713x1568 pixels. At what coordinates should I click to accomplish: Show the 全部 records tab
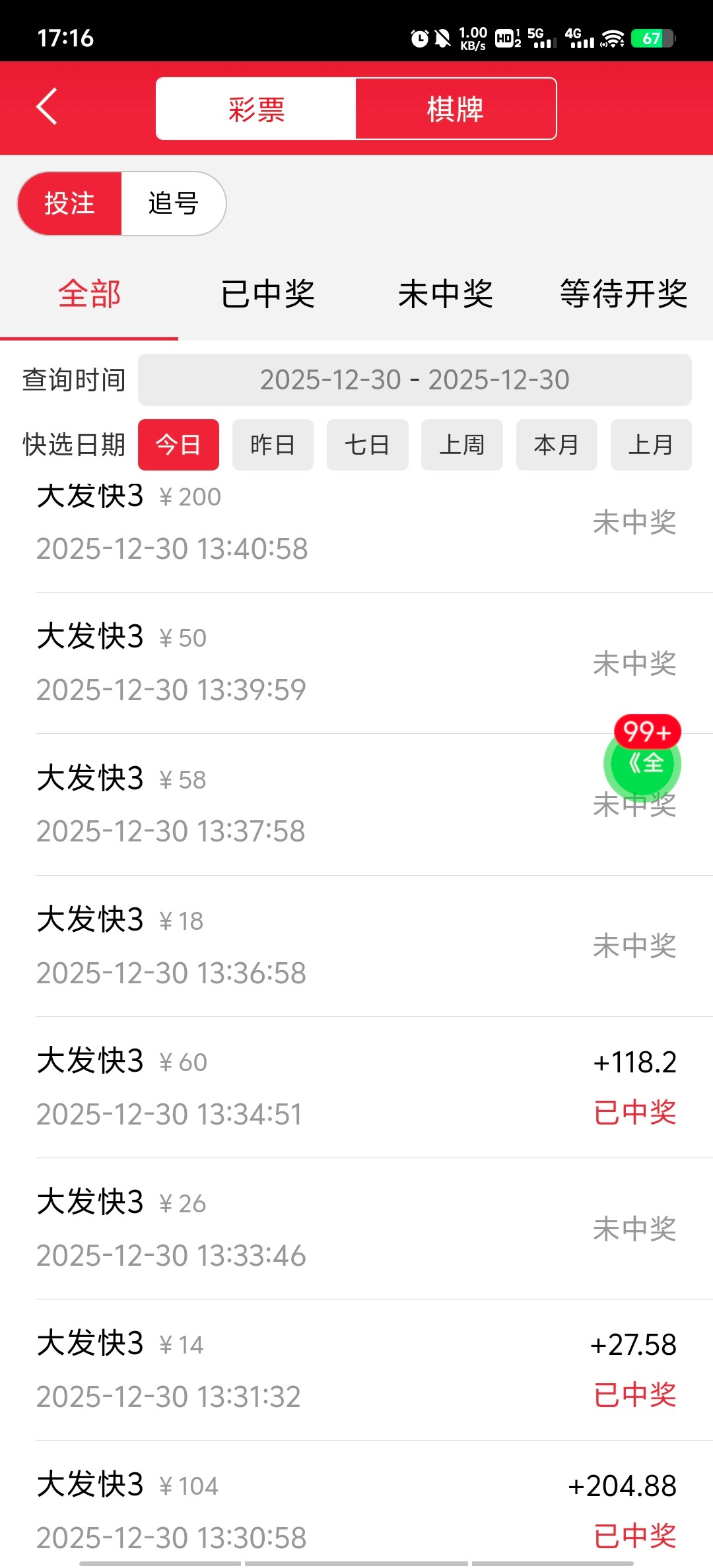pyautogui.click(x=89, y=294)
